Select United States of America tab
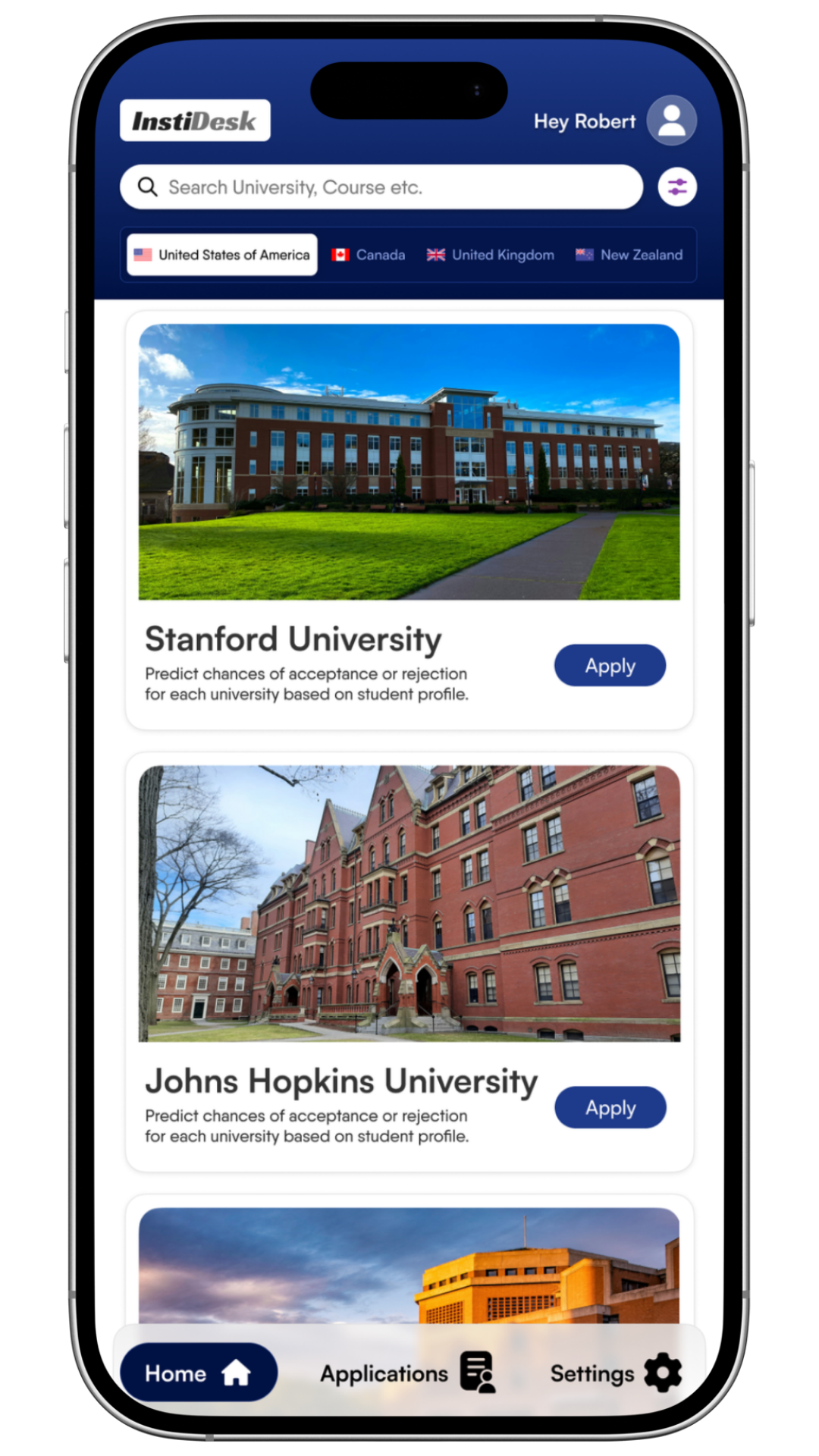Viewport: 819px width, 1456px height. 222,255
